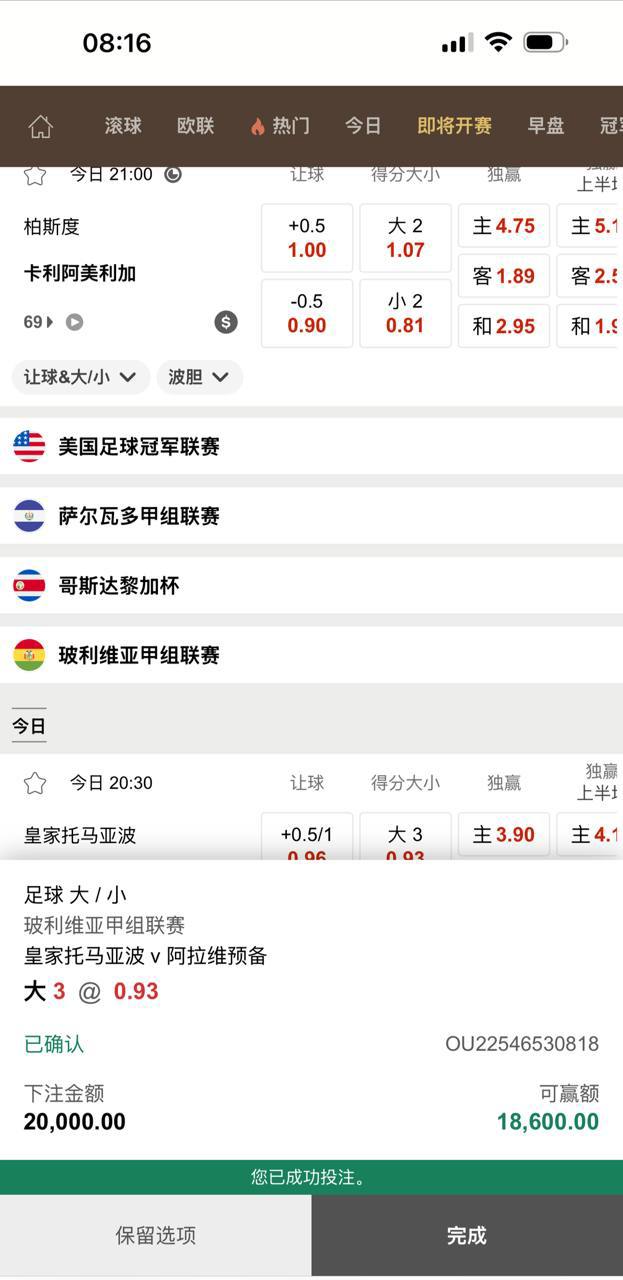Switch to the 滚球 tab
Image resolution: width=623 pixels, height=1280 pixels.
point(123,126)
